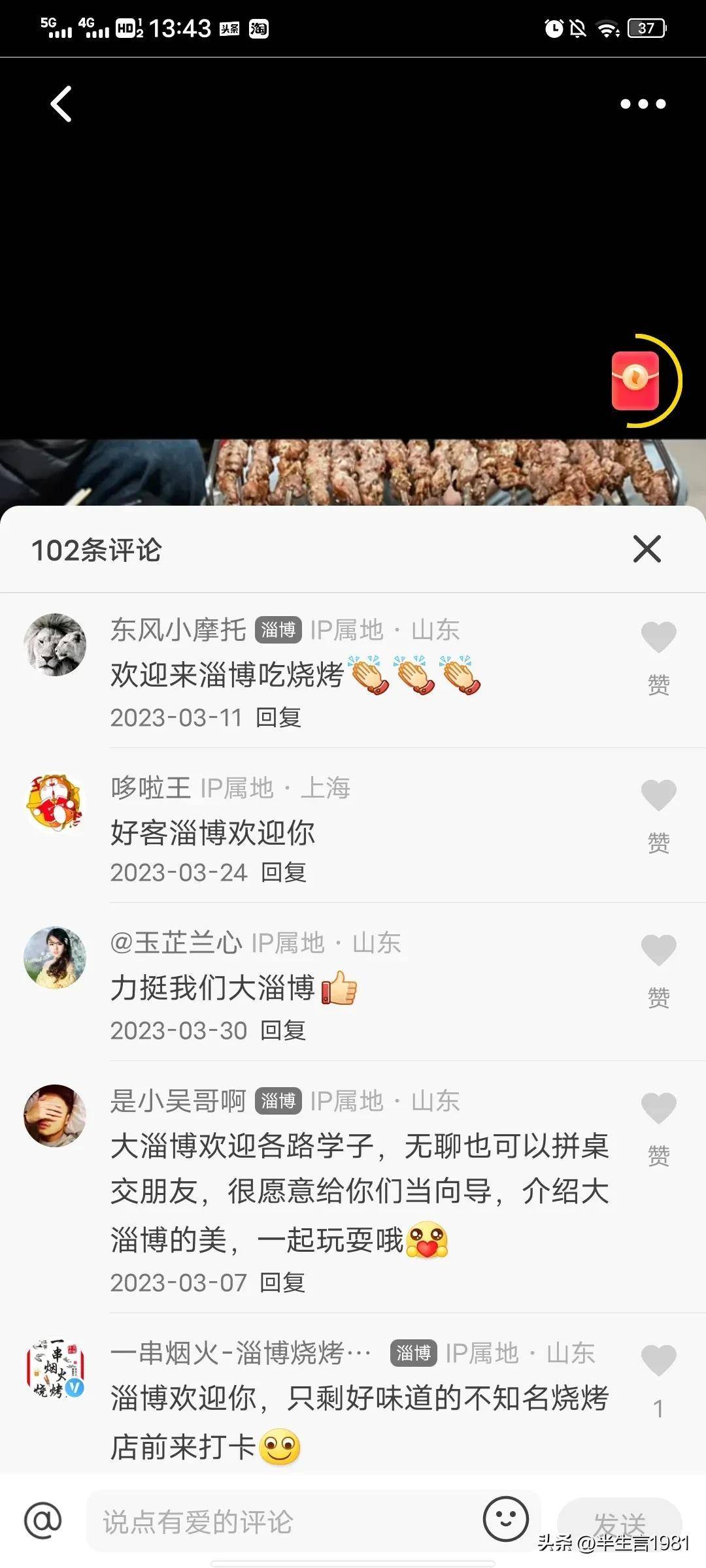Send the comment with 发送
706x1568 pixels.
point(618,1523)
